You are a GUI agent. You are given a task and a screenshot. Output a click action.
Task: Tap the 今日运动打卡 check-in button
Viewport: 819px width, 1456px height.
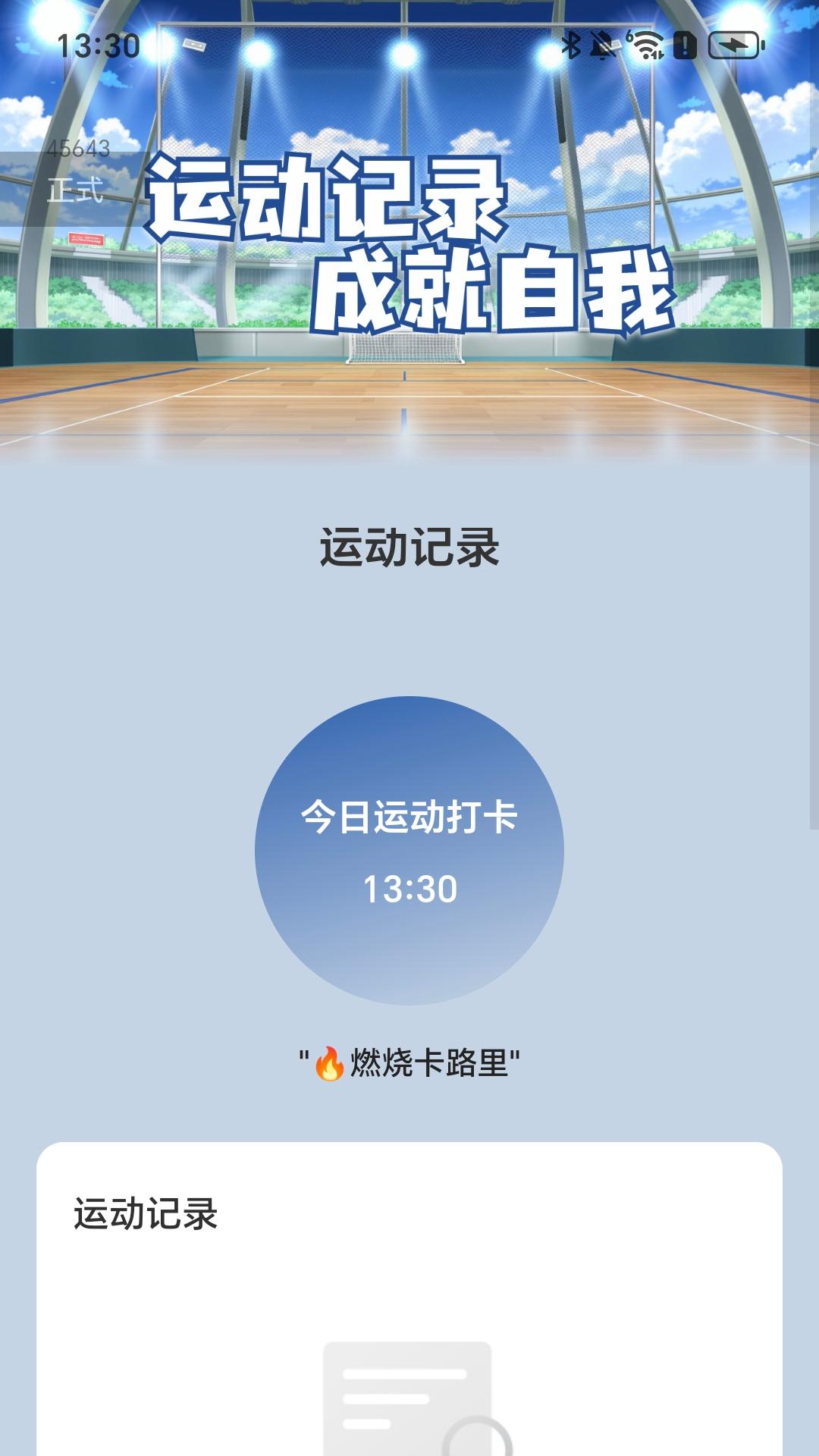tap(409, 850)
